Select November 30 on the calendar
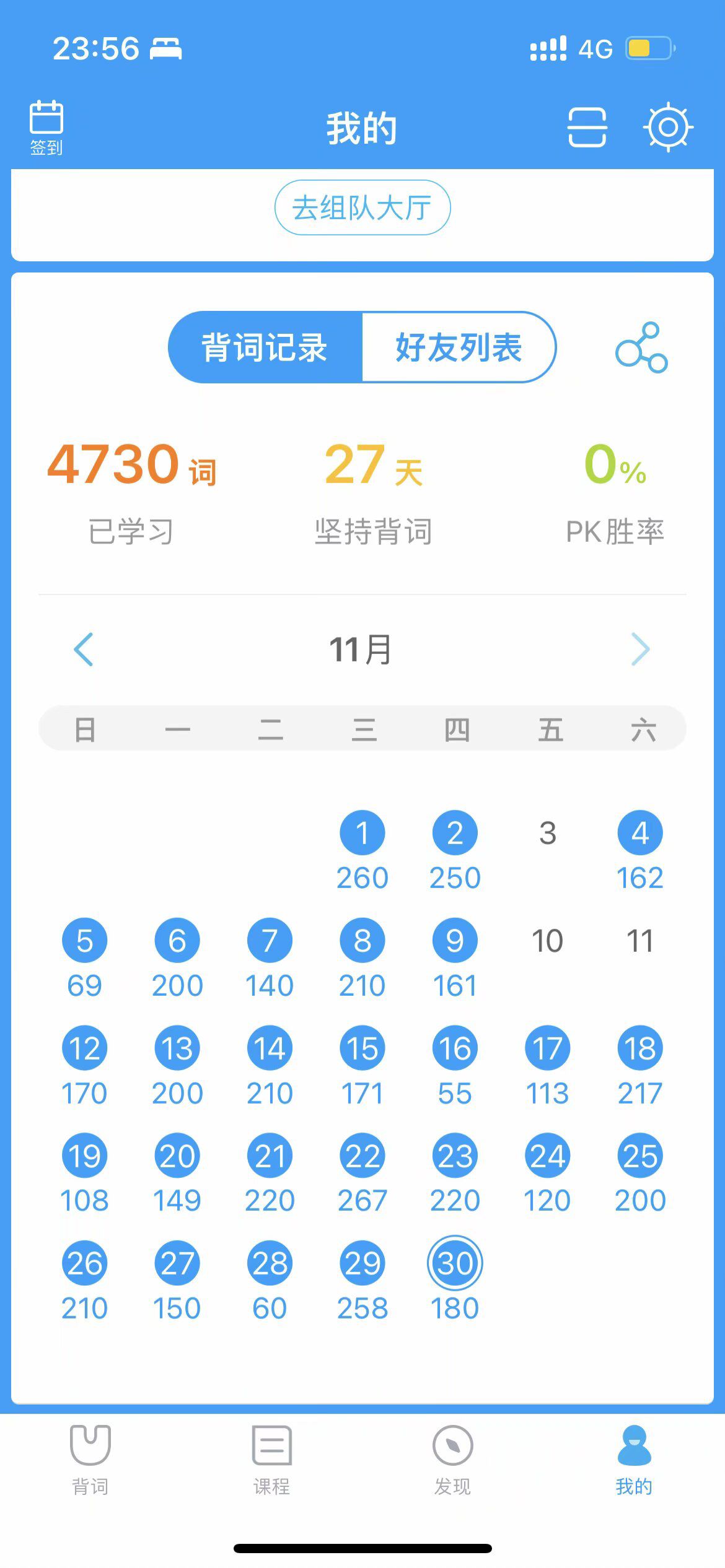This screenshot has height=1568, width=725. tap(455, 1263)
